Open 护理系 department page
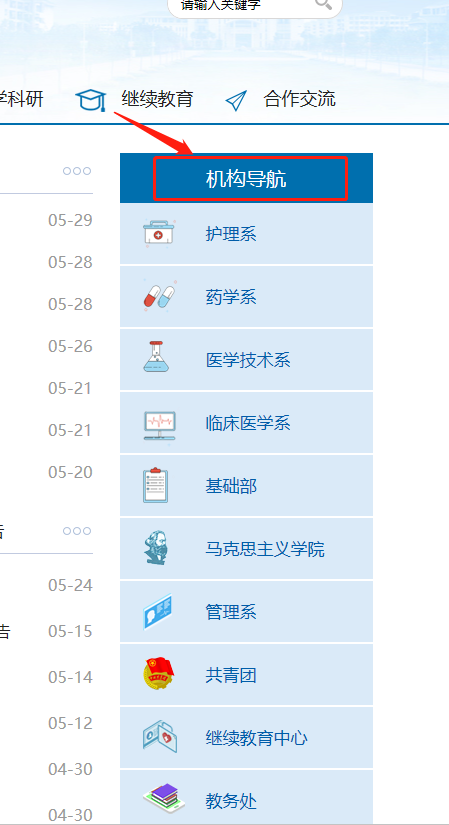Screen dimensions: 449x825 point(246,234)
